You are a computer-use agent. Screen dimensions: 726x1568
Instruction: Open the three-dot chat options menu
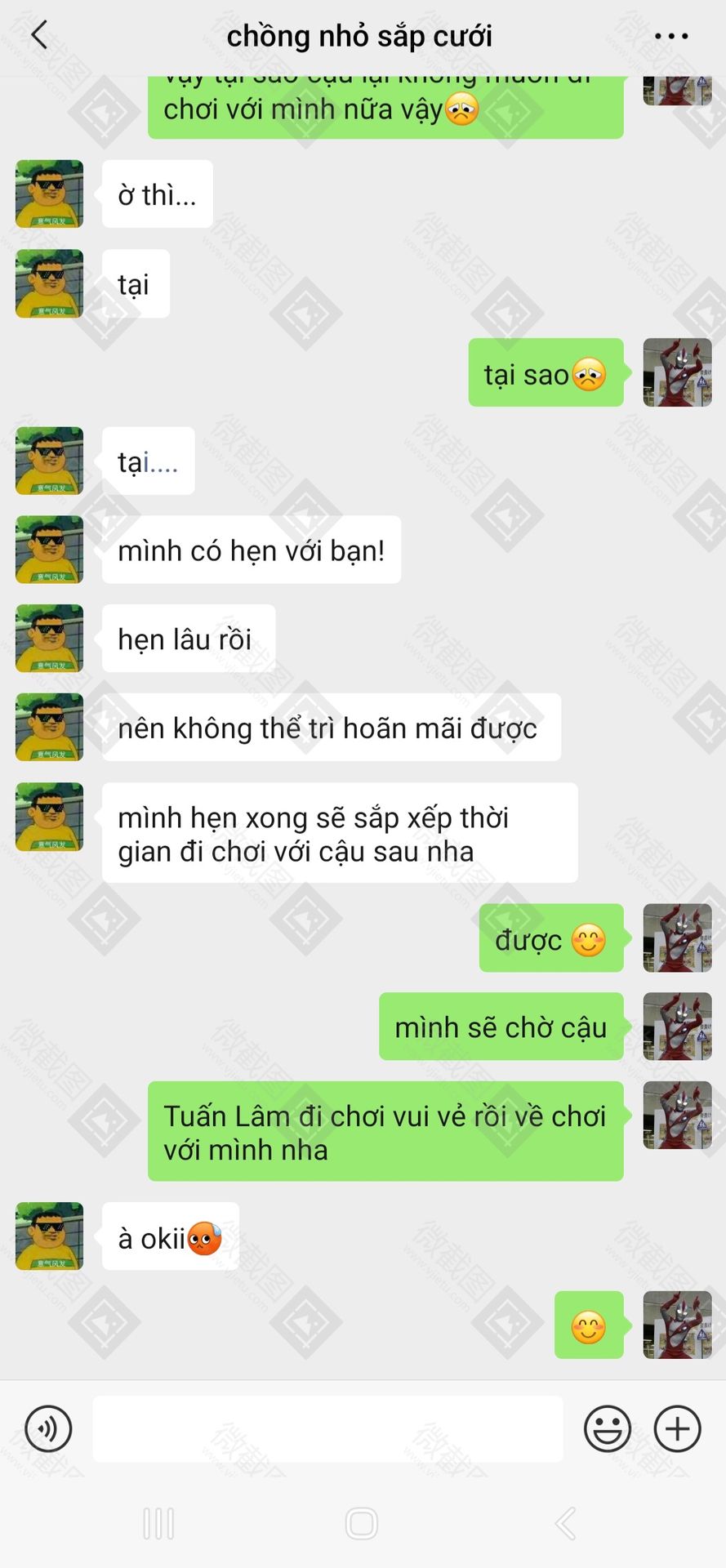coord(671,36)
